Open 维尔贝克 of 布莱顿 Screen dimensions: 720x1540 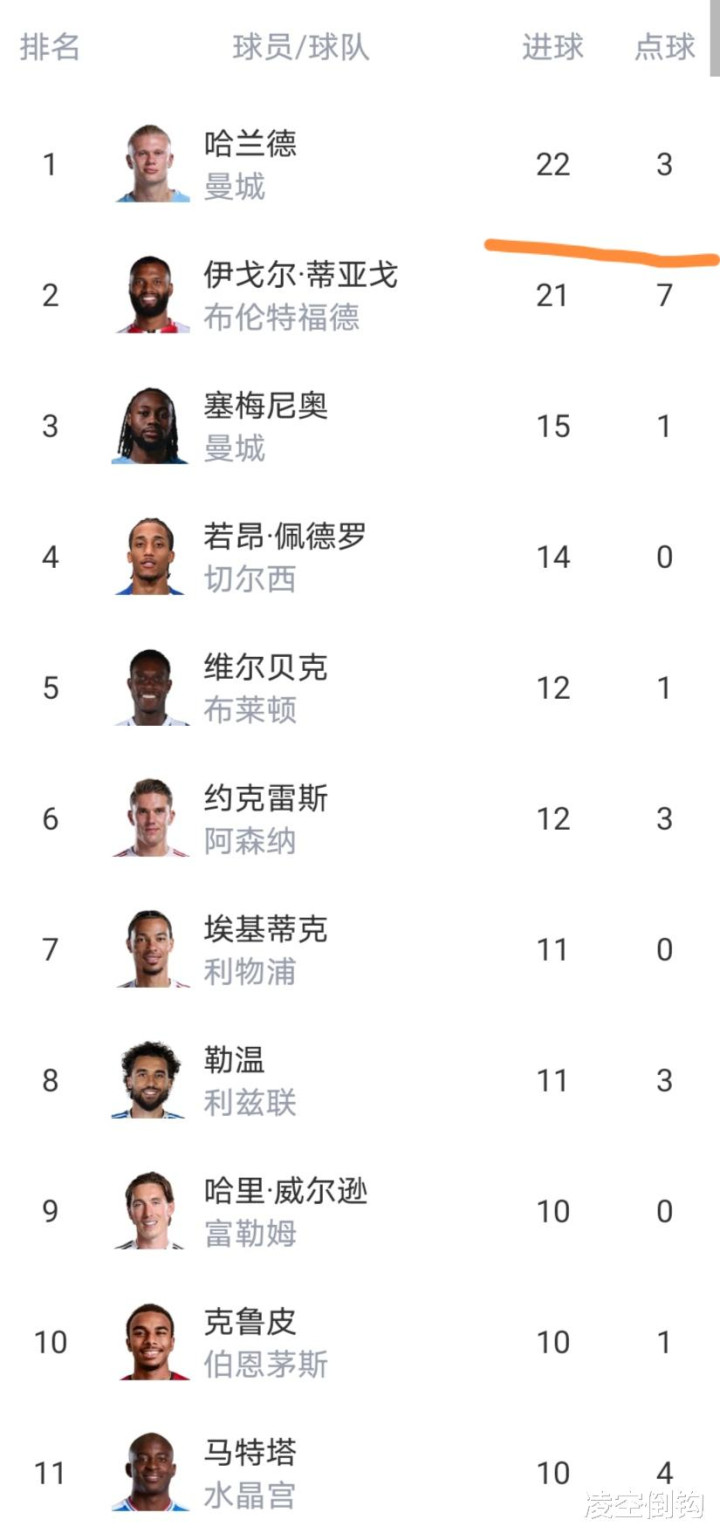360,688
